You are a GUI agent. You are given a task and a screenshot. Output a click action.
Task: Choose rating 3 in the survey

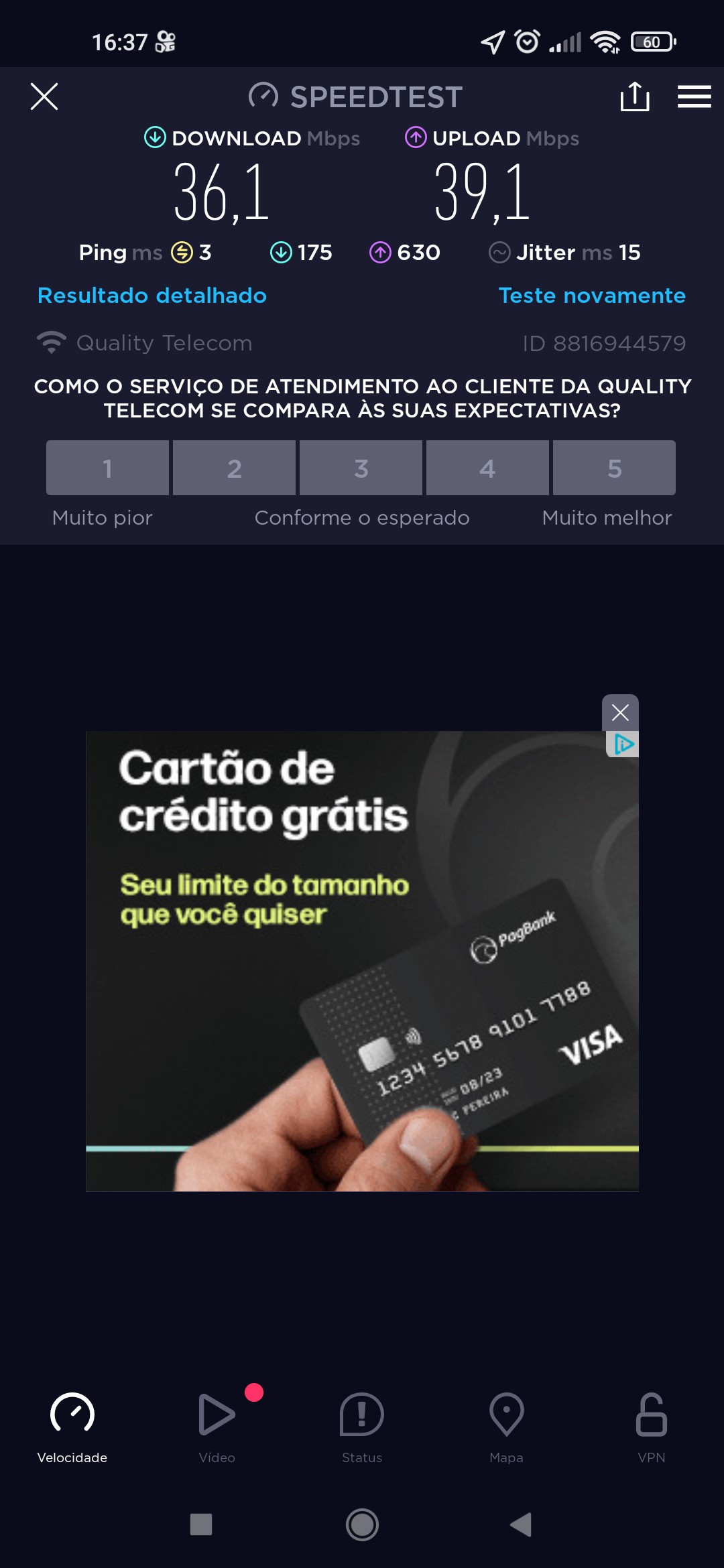pyautogui.click(x=361, y=468)
